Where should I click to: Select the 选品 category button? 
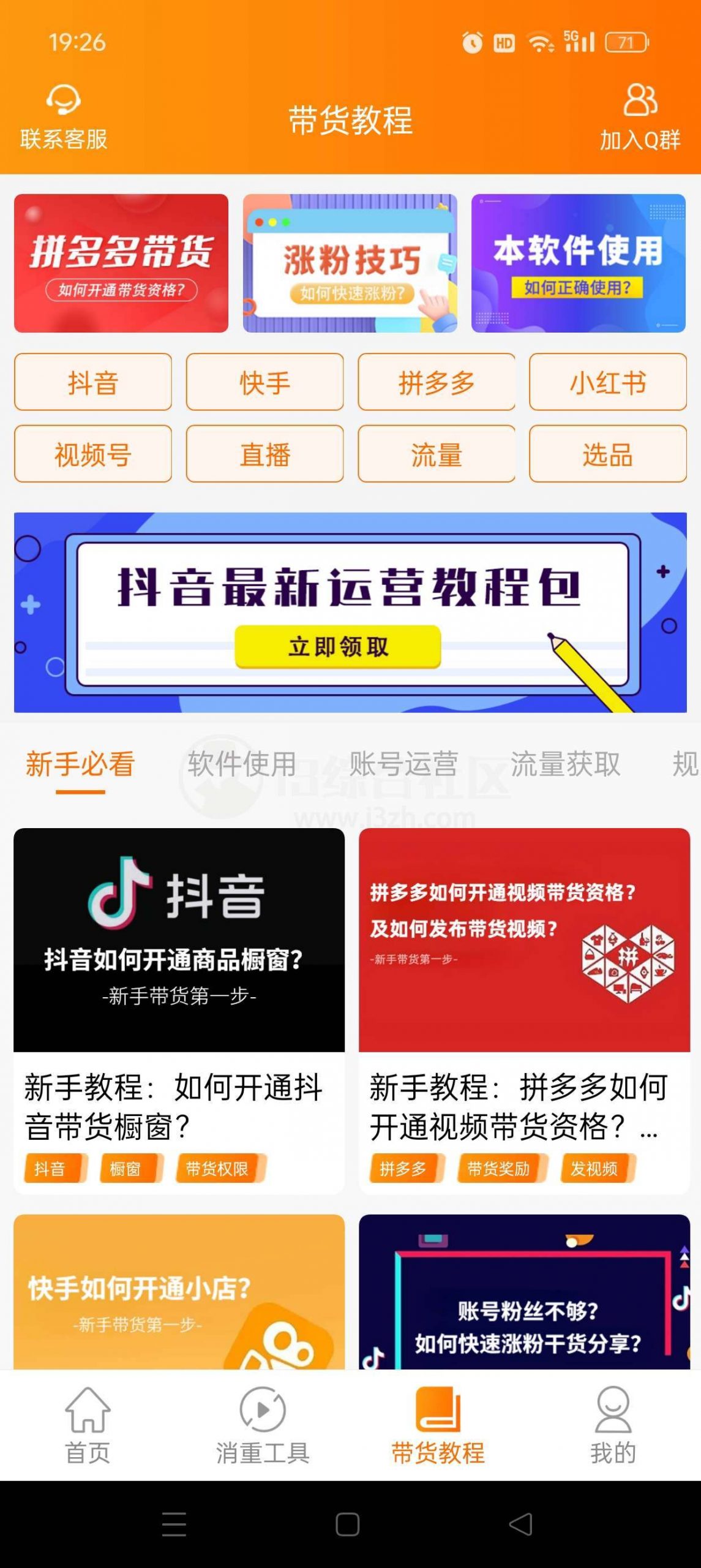coord(609,454)
